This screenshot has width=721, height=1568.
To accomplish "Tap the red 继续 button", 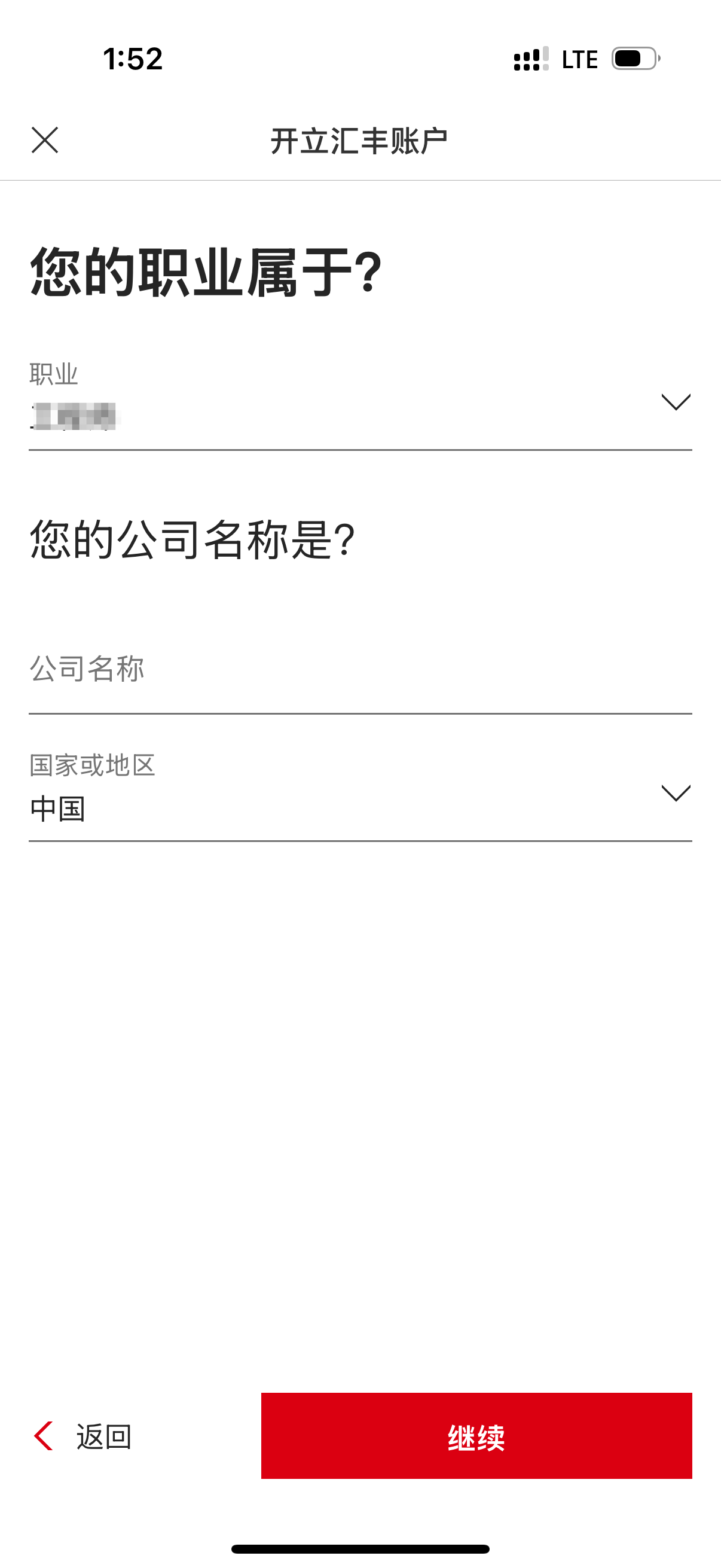I will click(x=476, y=1436).
